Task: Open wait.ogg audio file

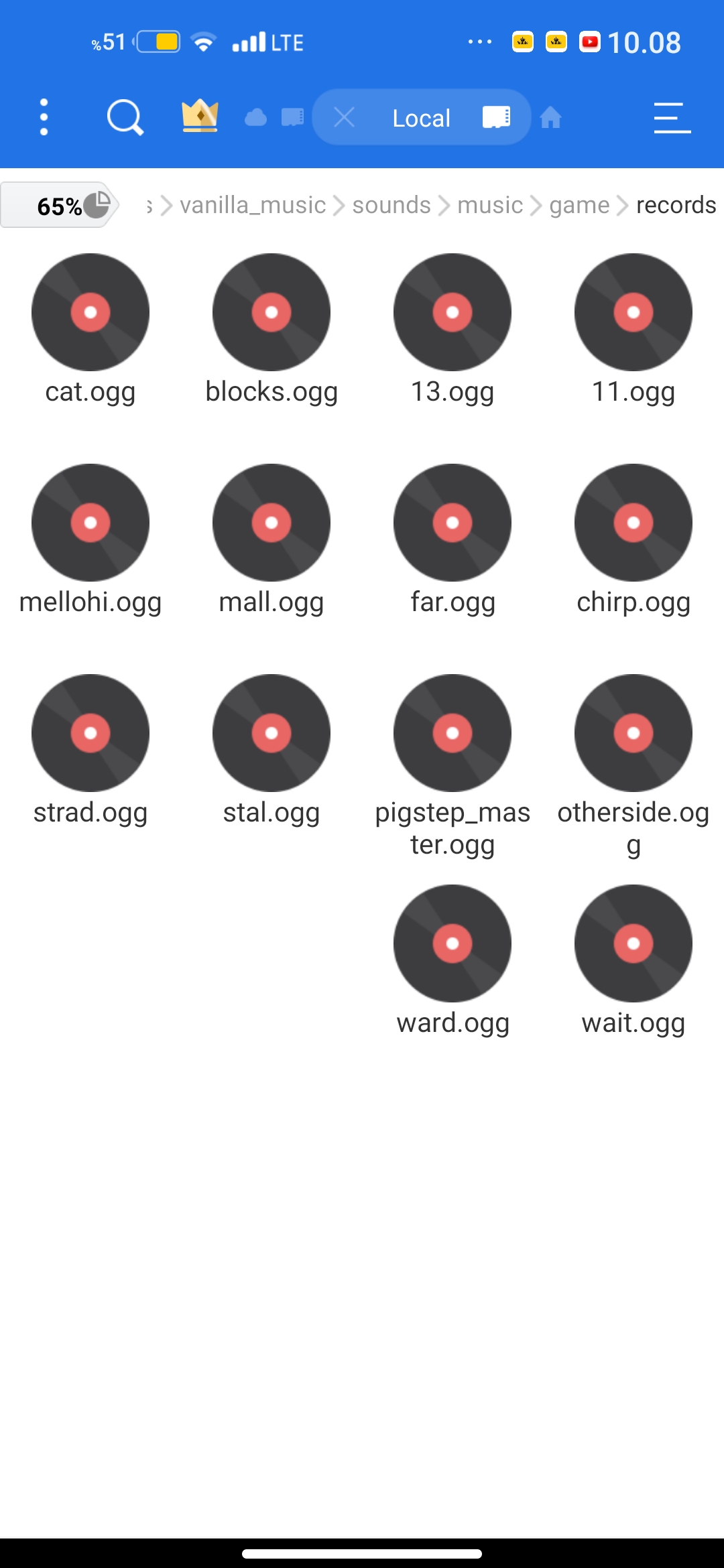Action: click(x=633, y=945)
